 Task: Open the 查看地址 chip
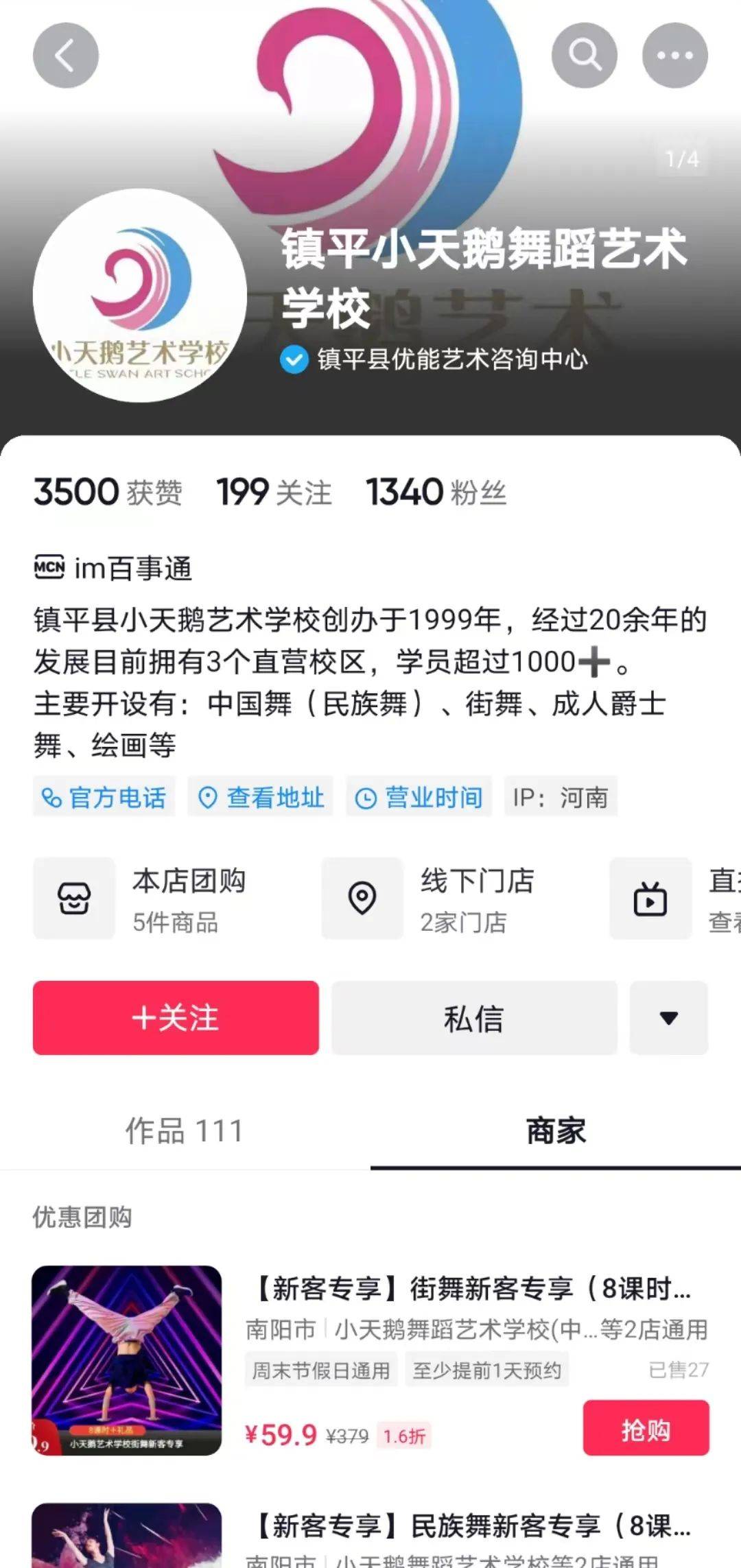[x=261, y=797]
